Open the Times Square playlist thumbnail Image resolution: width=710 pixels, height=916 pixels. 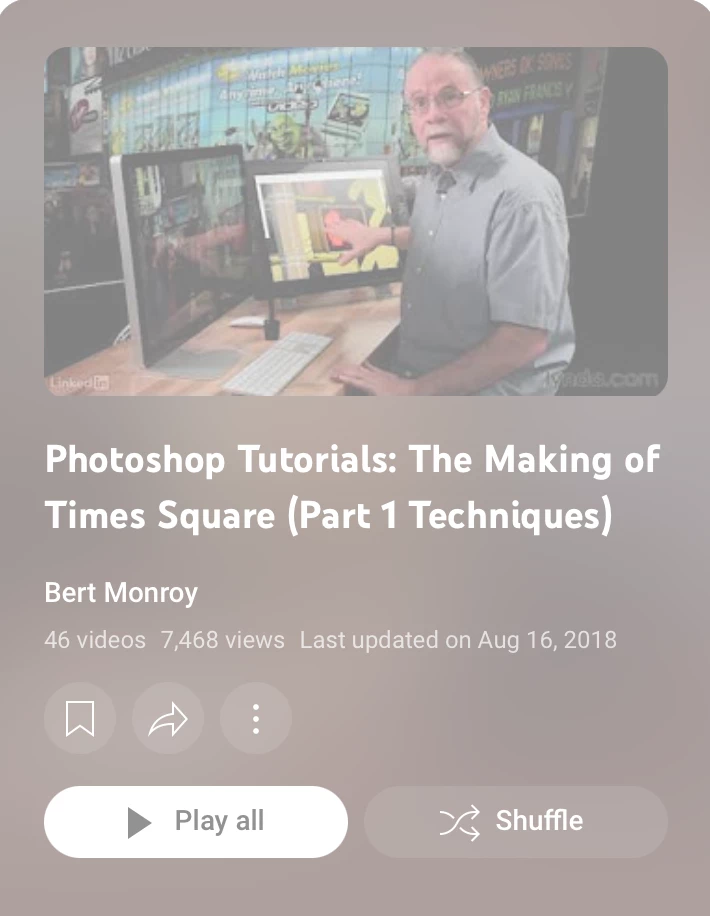coord(355,221)
